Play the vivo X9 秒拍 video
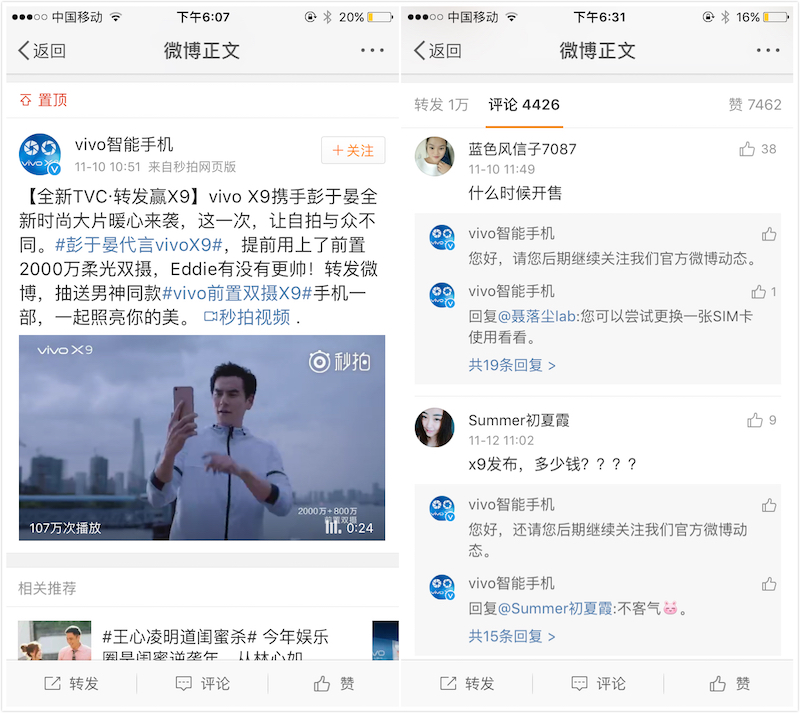The image size is (800, 713). tap(202, 438)
